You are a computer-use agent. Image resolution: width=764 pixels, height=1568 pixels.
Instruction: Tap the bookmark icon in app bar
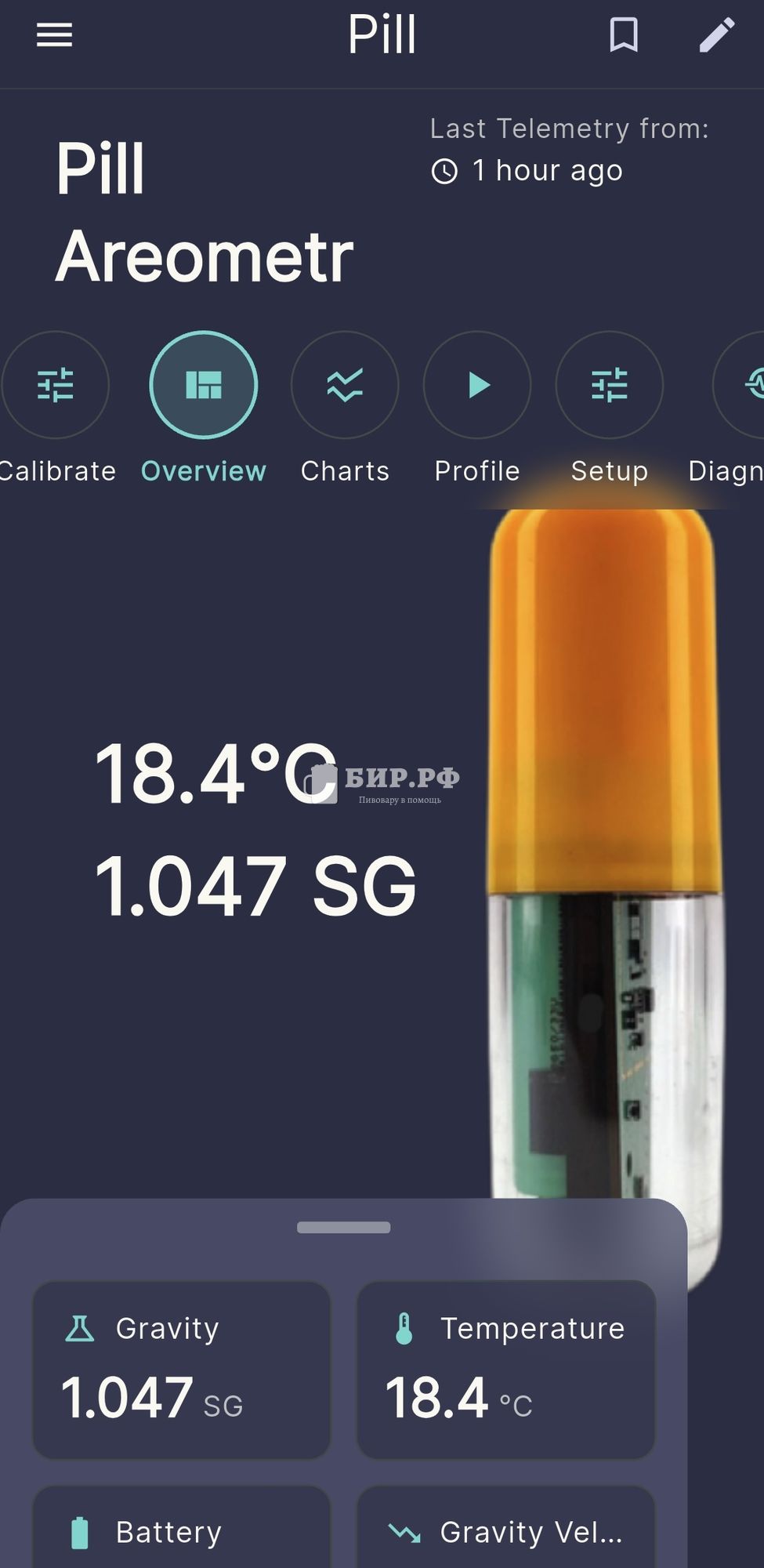point(624,35)
